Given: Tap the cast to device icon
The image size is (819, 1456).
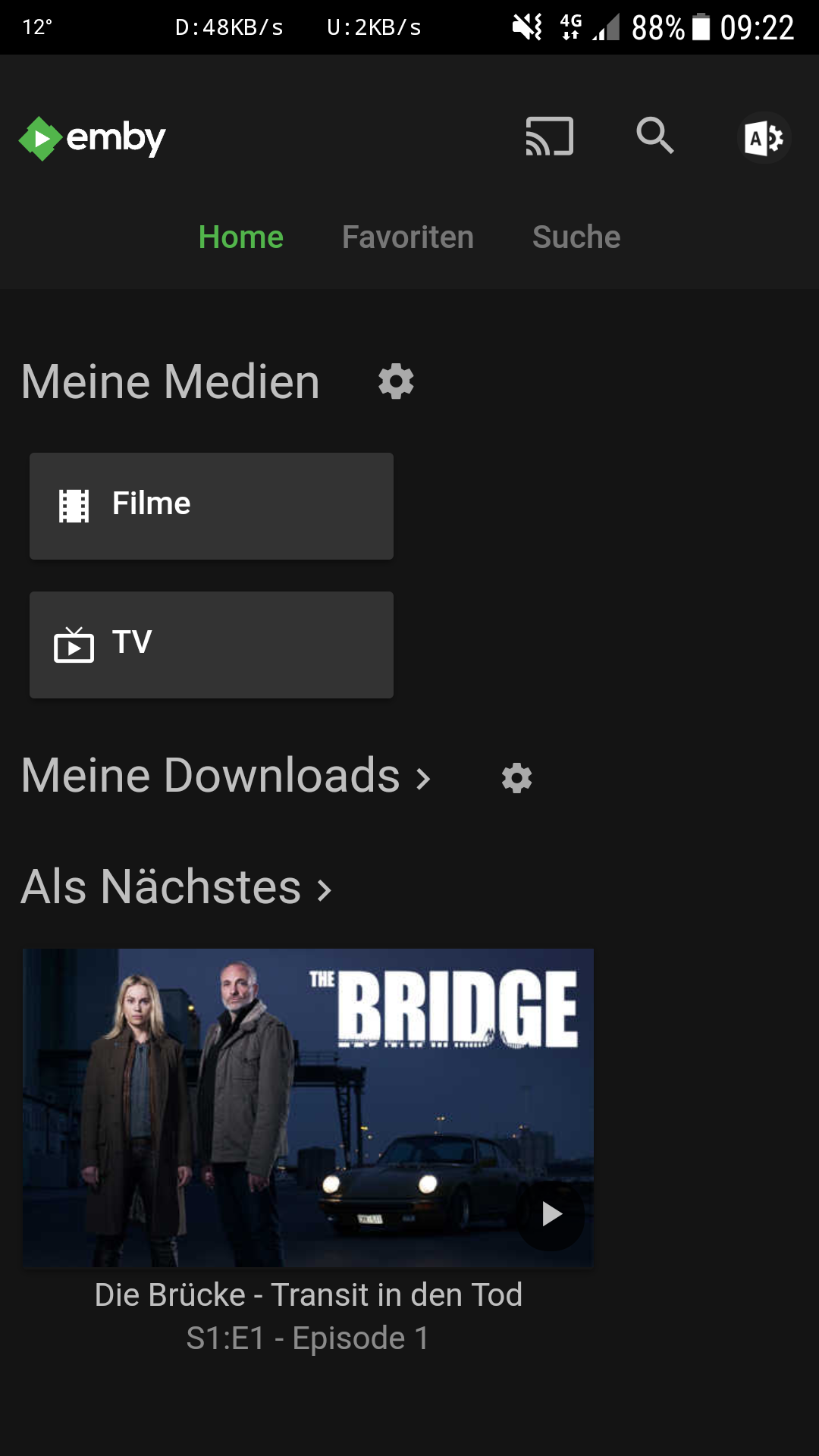Looking at the screenshot, I should [x=550, y=136].
